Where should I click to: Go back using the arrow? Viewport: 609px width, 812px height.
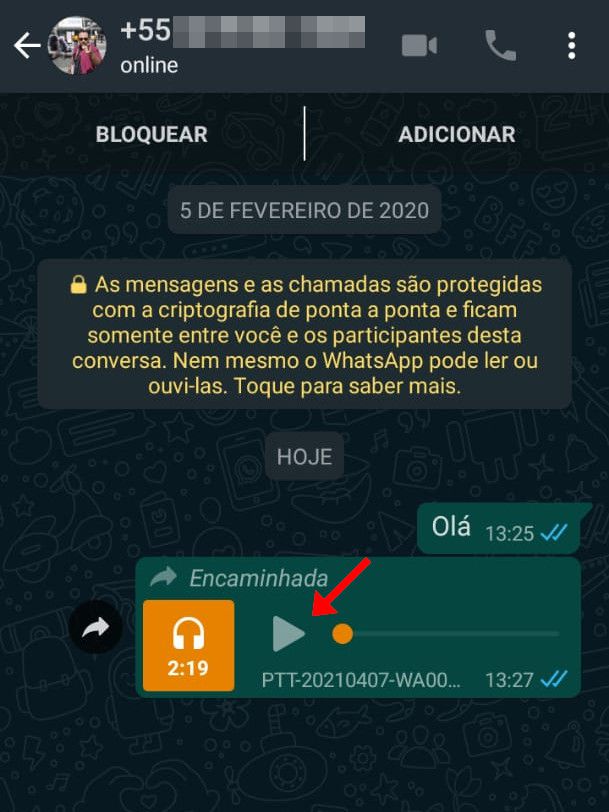pos(26,46)
